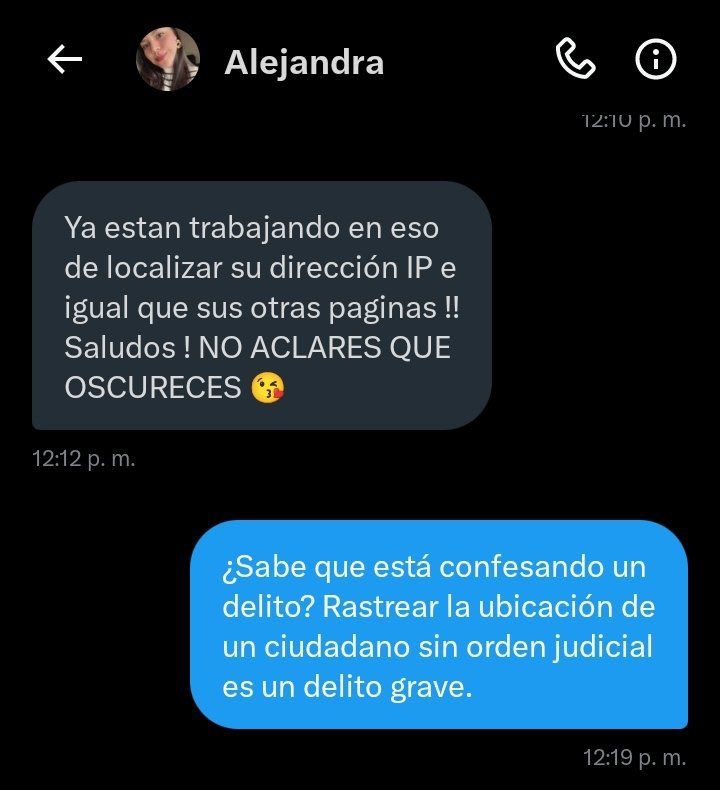Go back using the arrow icon

(65, 60)
